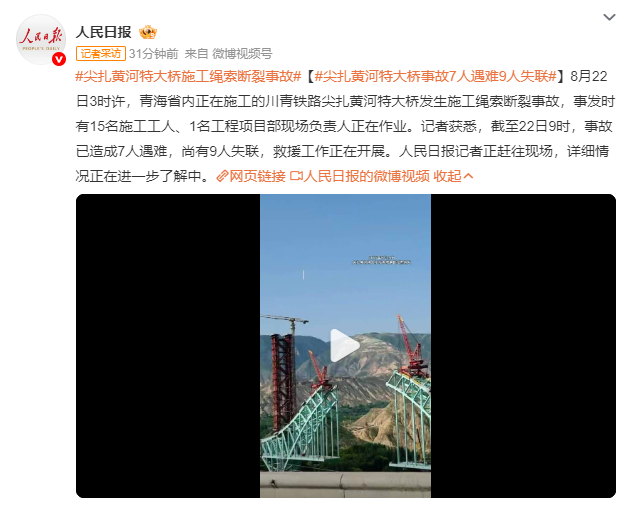Open 人民日报 profile avatar

click(40, 40)
